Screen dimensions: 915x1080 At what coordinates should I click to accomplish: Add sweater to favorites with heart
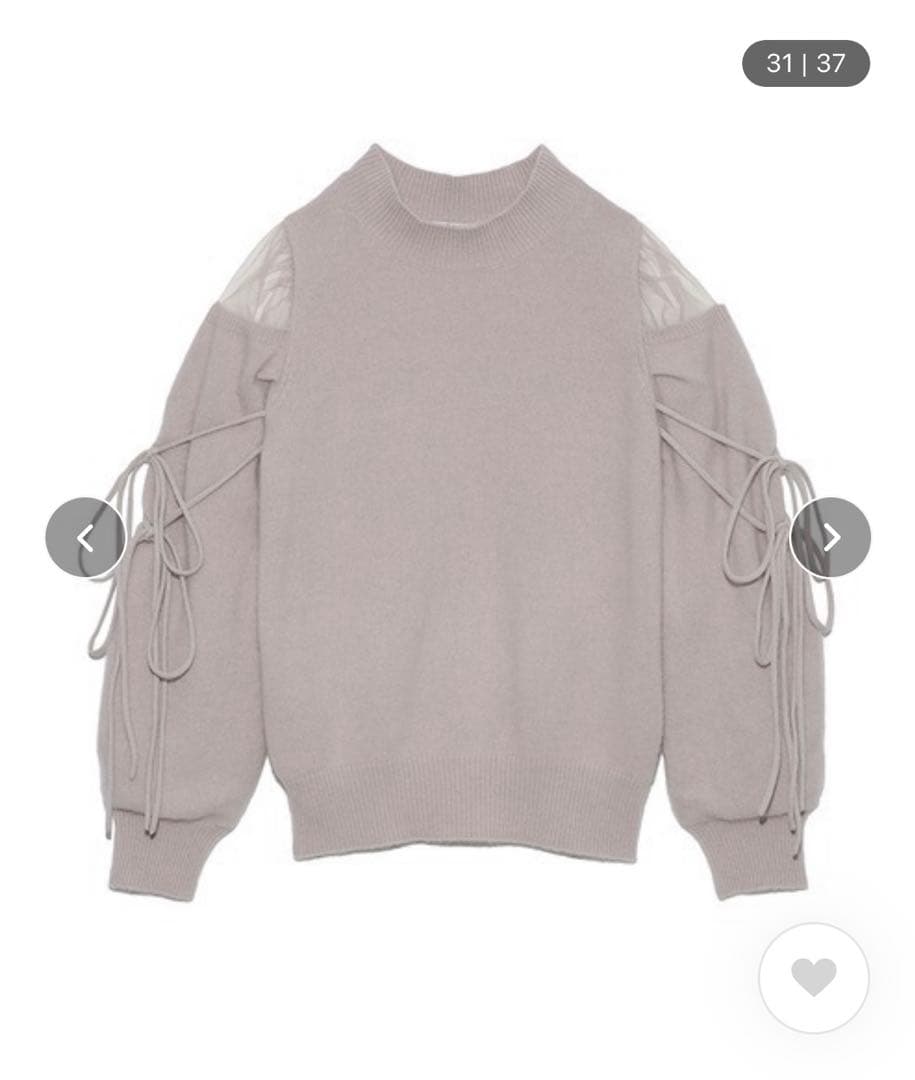[814, 977]
